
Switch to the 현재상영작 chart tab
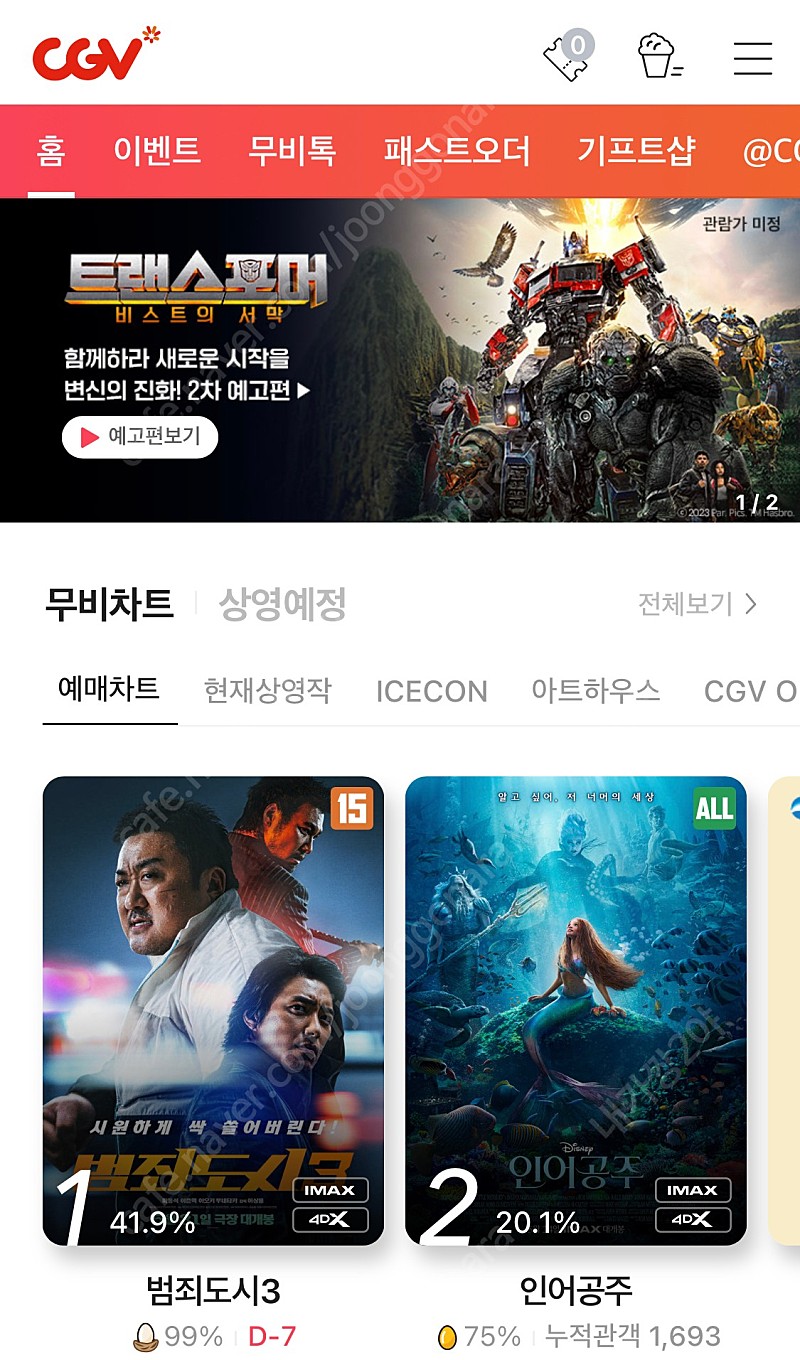click(x=265, y=691)
